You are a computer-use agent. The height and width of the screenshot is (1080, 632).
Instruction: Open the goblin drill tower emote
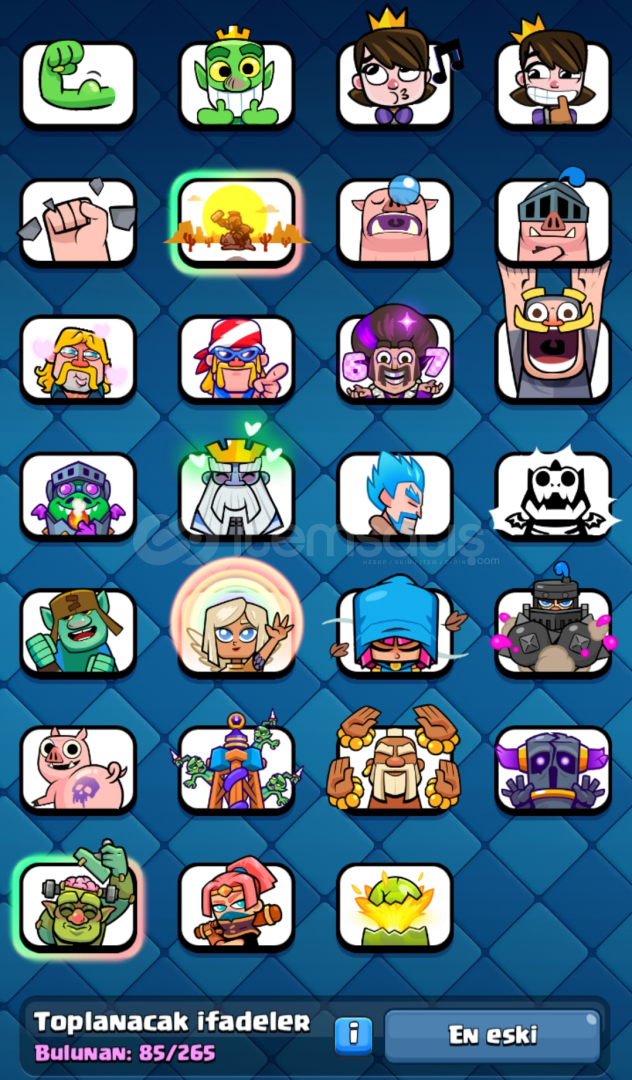[237, 769]
